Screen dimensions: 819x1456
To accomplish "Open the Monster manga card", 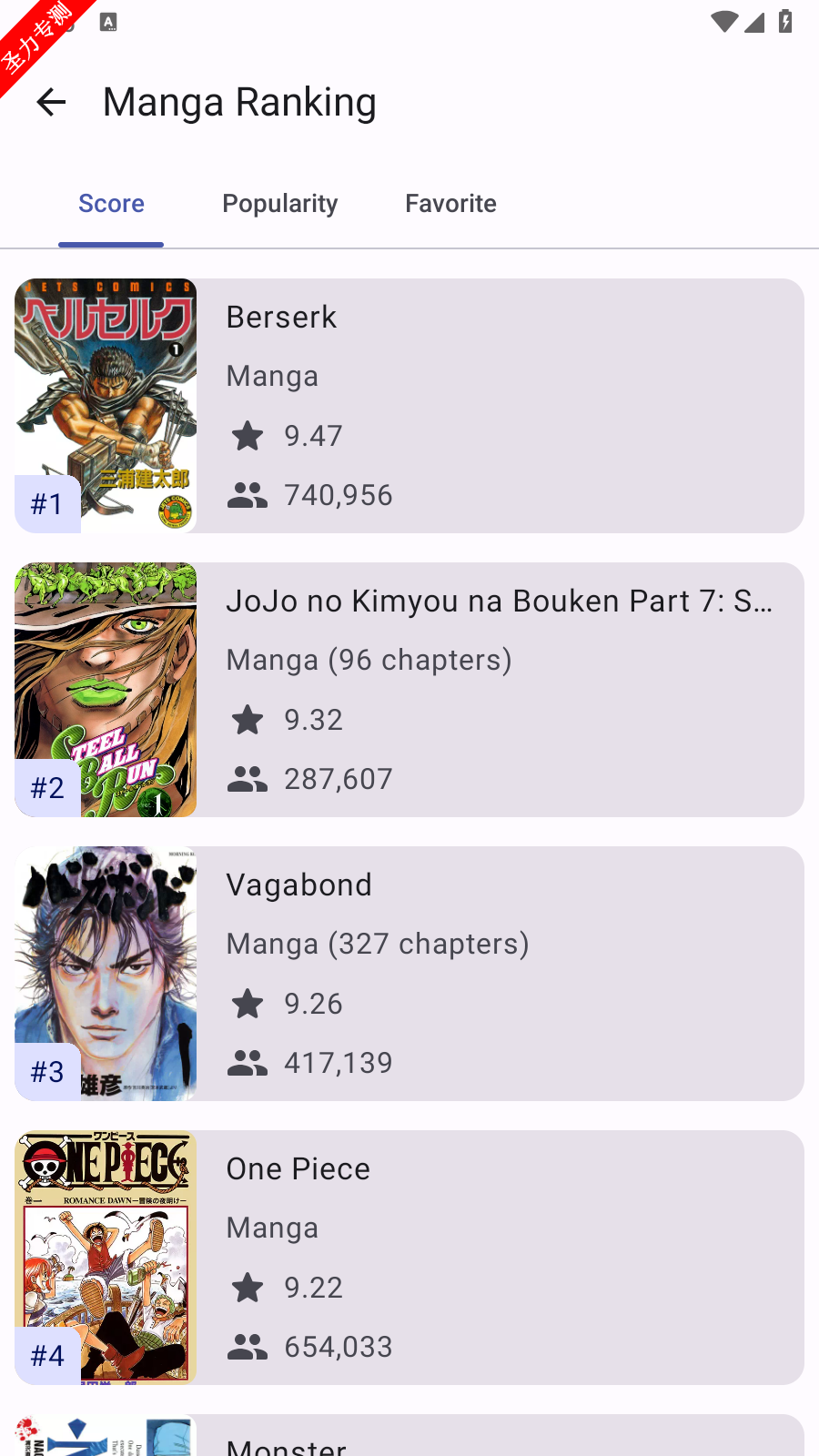I will [409, 1436].
